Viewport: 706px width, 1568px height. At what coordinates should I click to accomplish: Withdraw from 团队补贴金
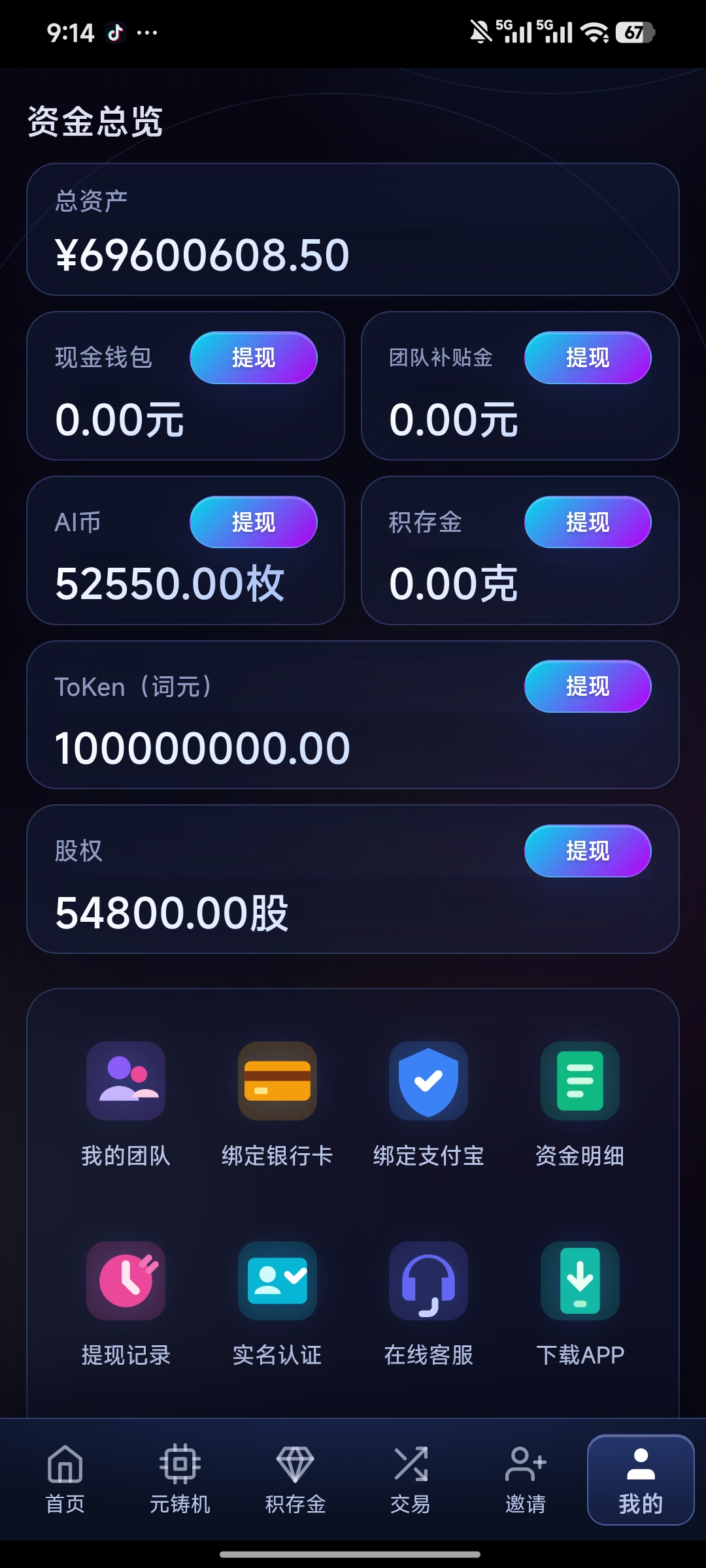[x=588, y=357]
